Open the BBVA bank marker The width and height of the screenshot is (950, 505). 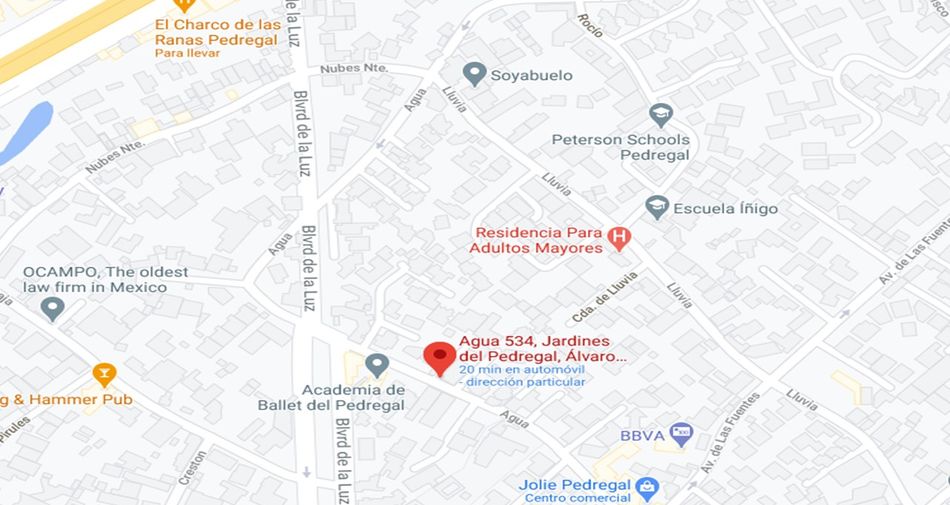(682, 435)
